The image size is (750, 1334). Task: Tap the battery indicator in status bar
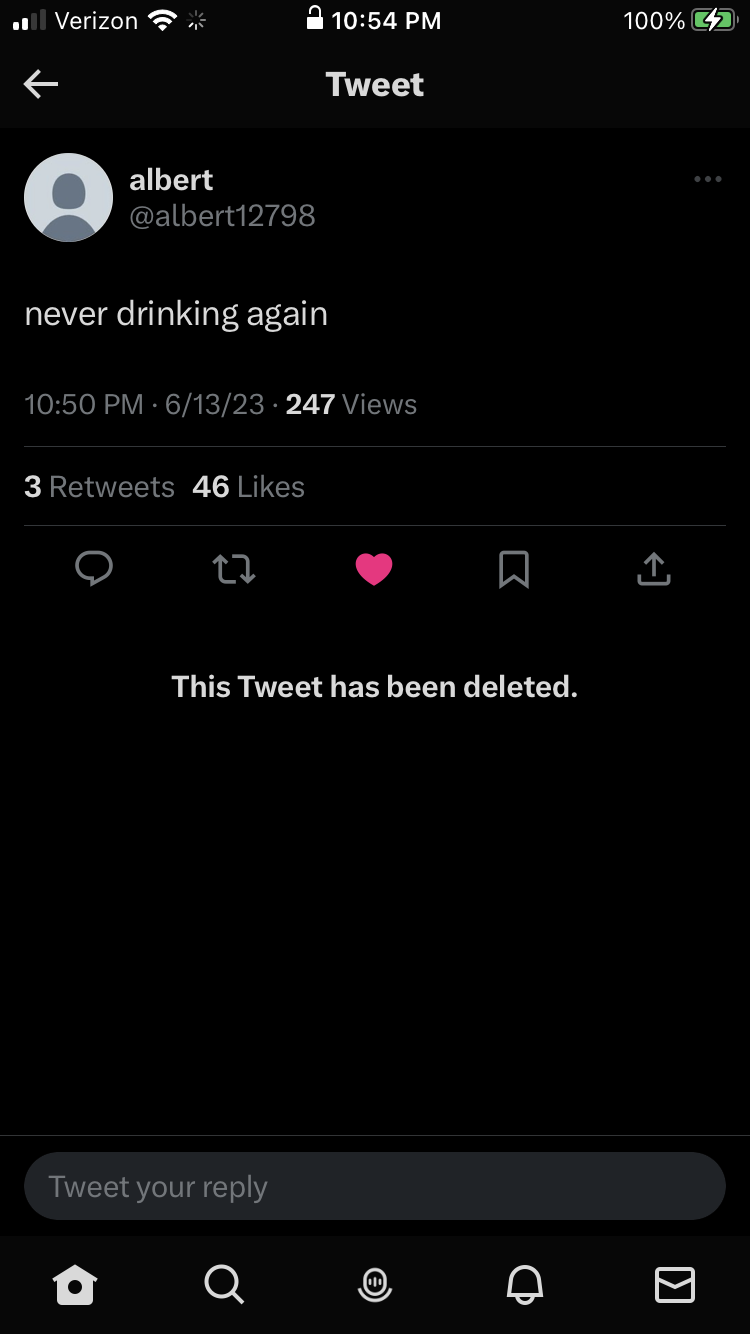point(711,20)
